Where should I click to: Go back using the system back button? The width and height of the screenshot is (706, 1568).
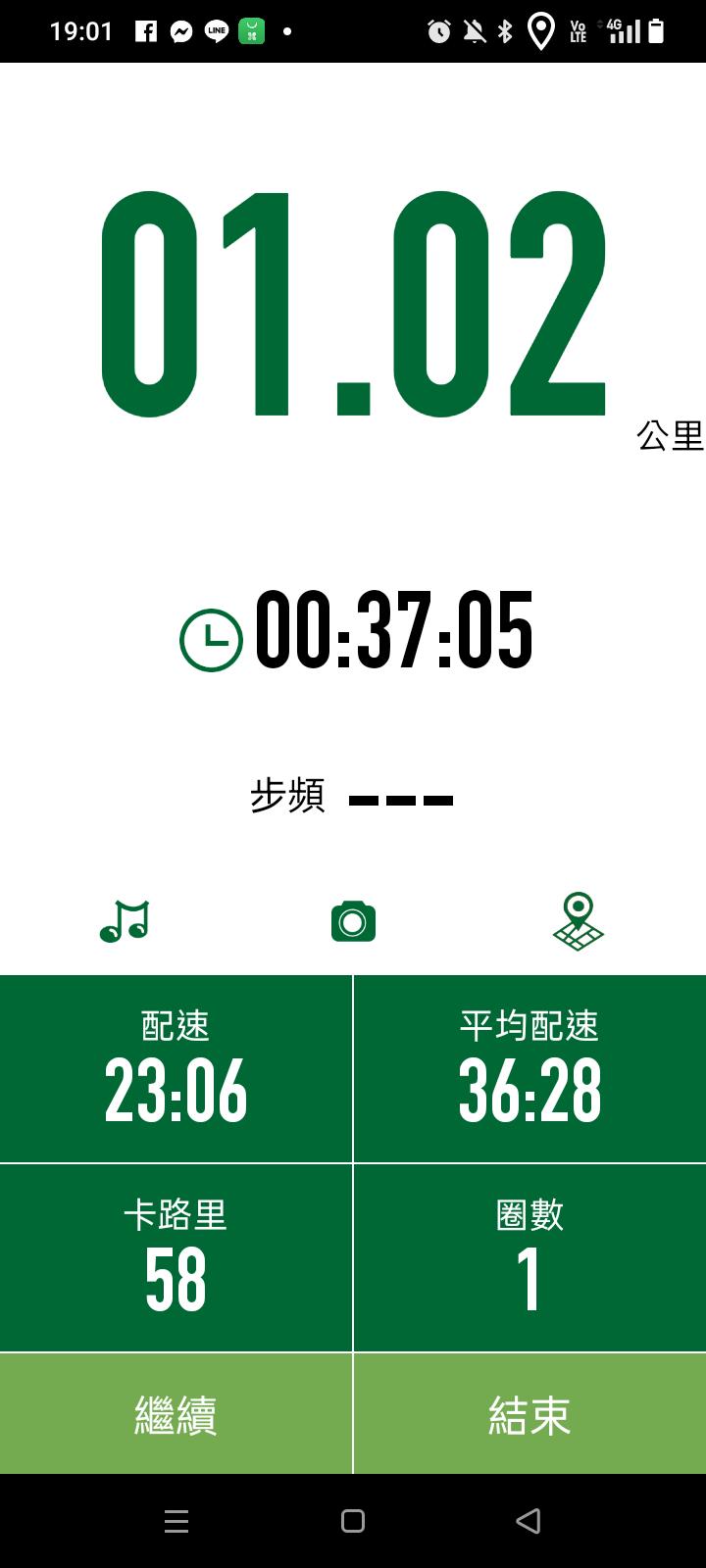(x=529, y=1521)
